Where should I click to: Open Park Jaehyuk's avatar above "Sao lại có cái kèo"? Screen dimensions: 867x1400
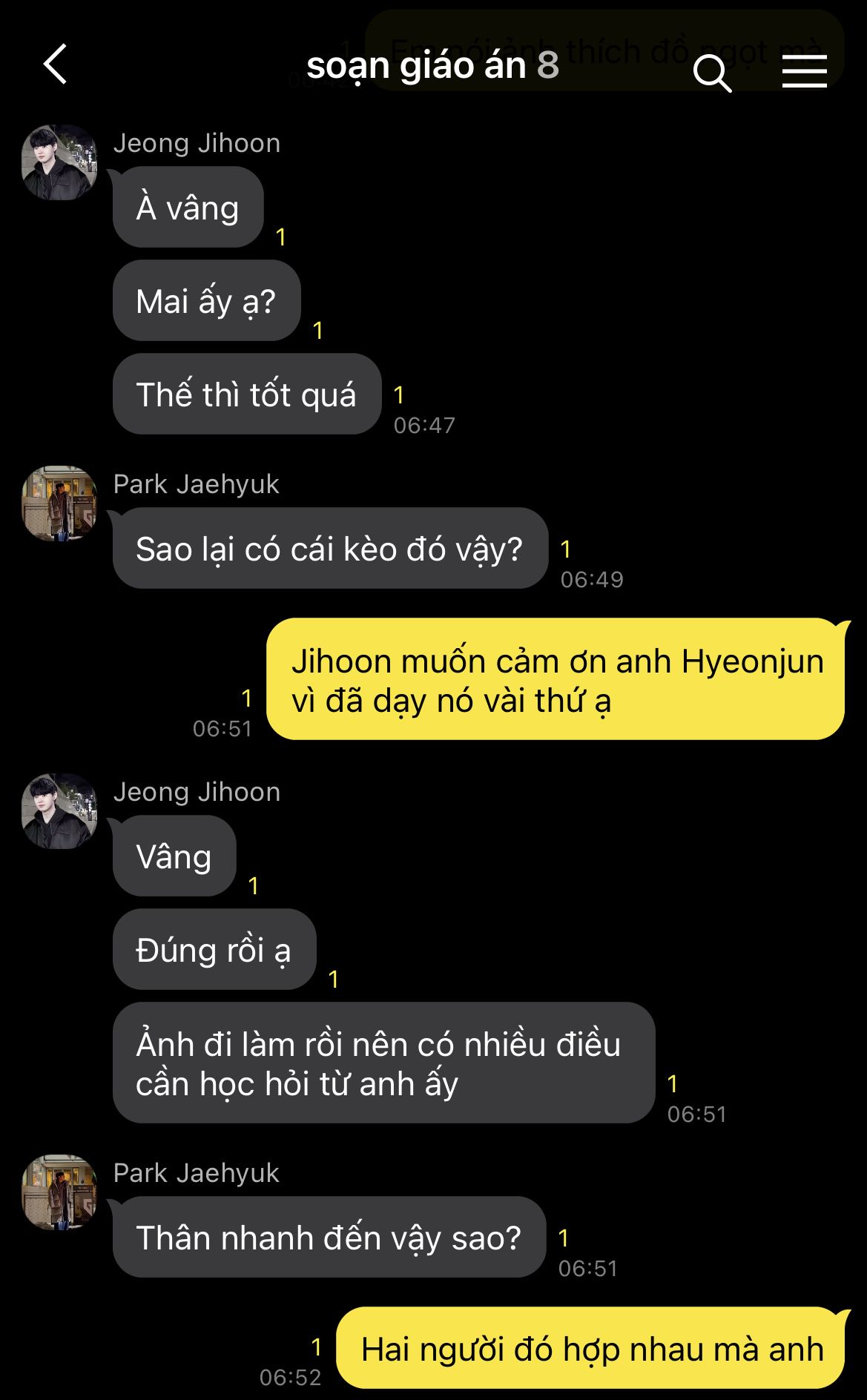[x=59, y=503]
